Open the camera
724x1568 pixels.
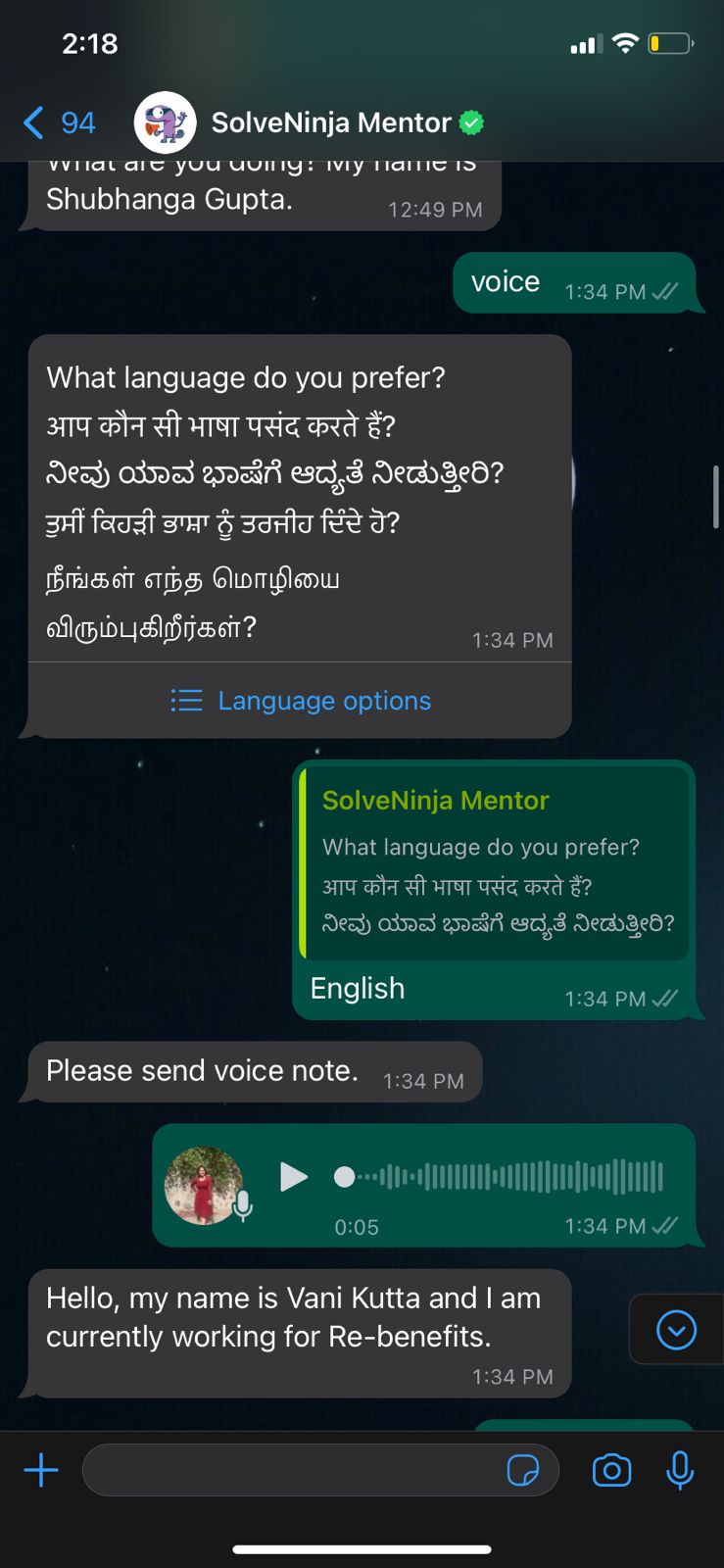[x=611, y=1470]
